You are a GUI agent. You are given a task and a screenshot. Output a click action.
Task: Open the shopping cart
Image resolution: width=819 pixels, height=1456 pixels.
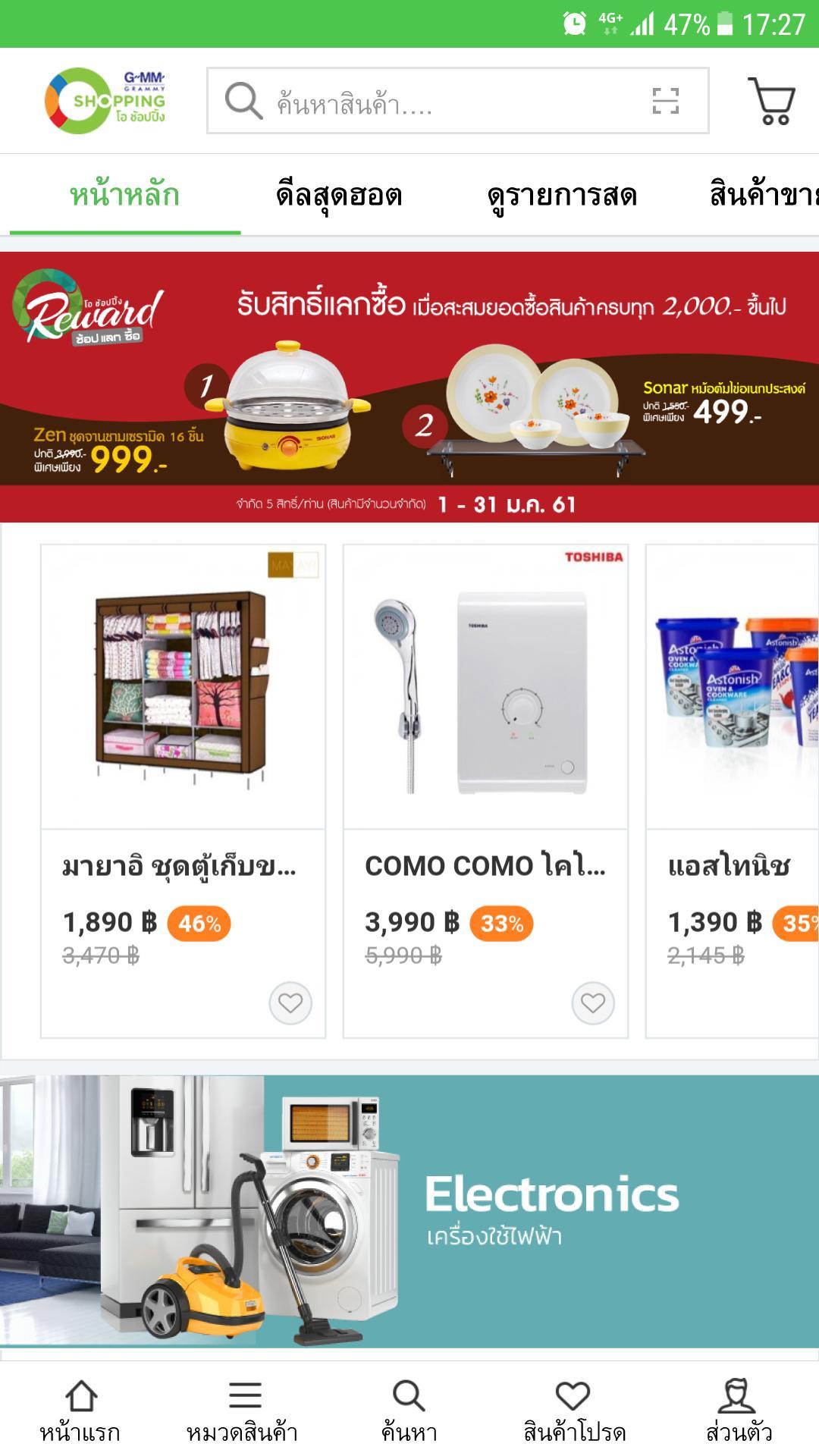coord(771,101)
